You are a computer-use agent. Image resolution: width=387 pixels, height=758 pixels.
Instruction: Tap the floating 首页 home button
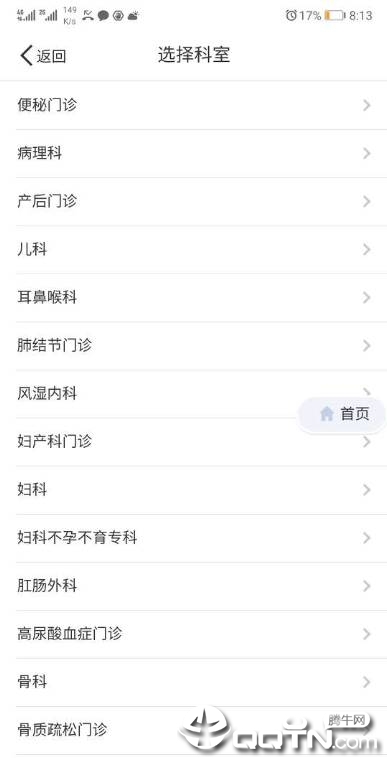[x=342, y=414]
